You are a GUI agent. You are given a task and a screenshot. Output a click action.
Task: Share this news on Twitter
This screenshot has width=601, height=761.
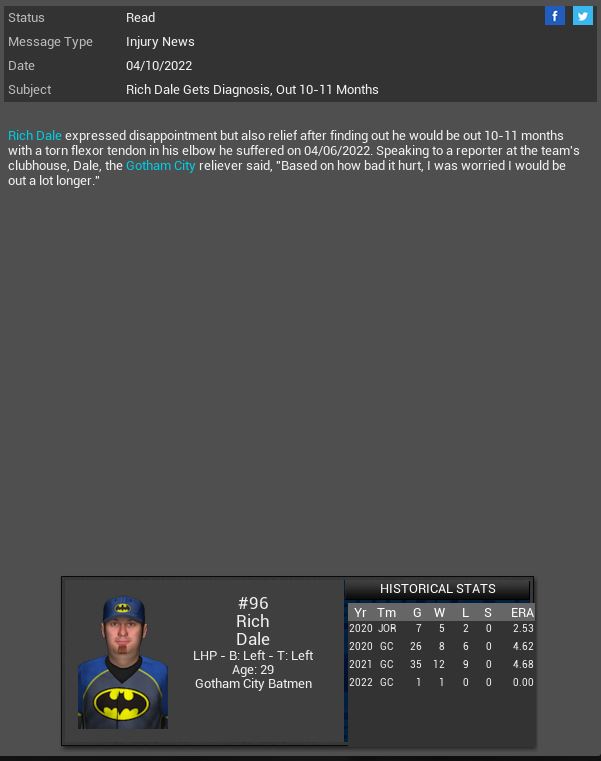(x=583, y=16)
